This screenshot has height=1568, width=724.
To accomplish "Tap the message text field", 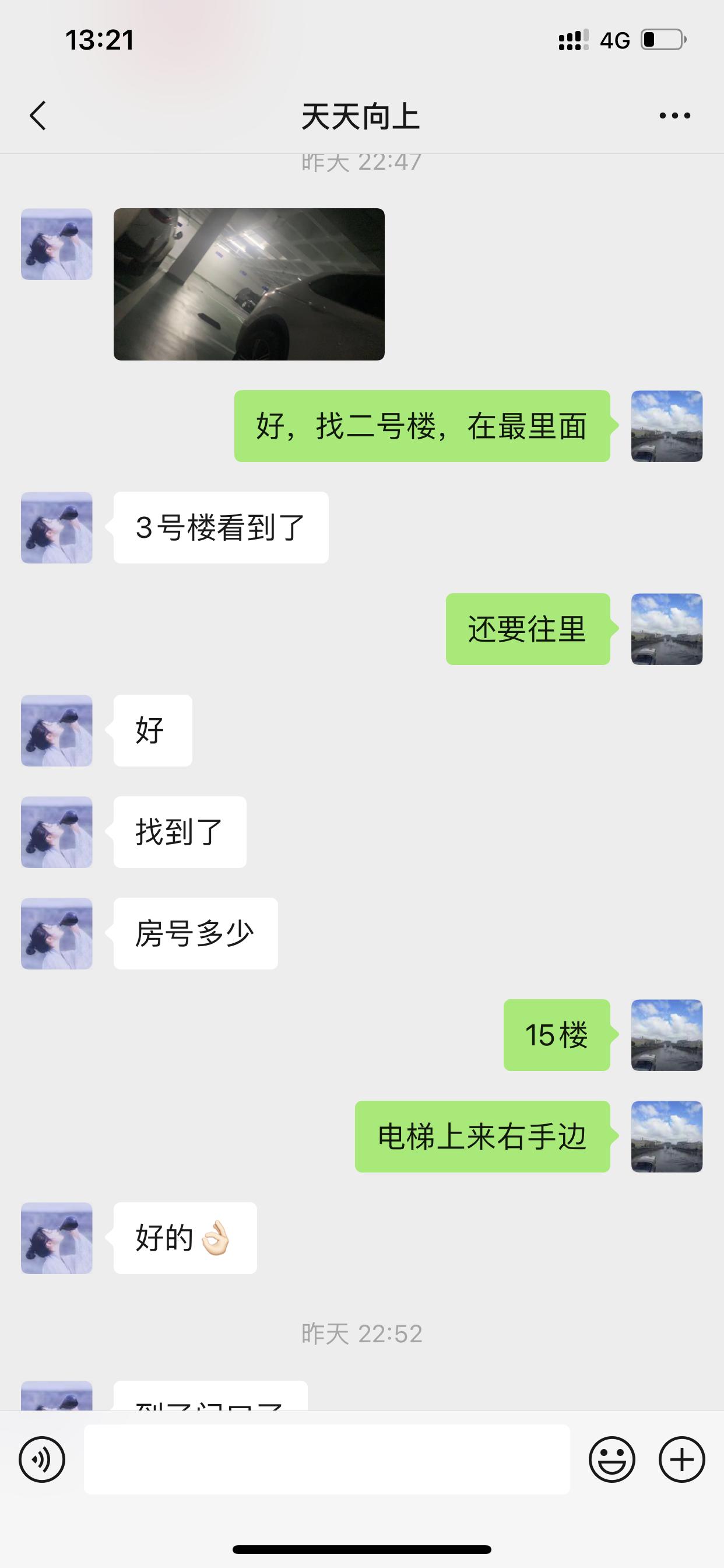I will [326, 1459].
